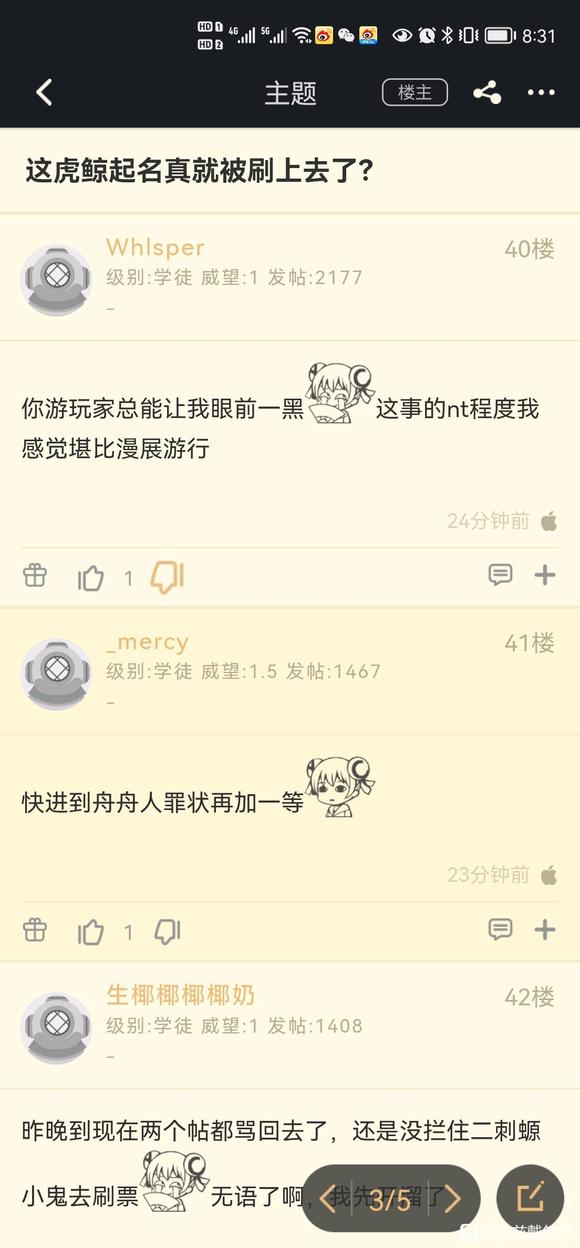
Task: Open the plus menu on _mercy's post
Action: tap(544, 930)
